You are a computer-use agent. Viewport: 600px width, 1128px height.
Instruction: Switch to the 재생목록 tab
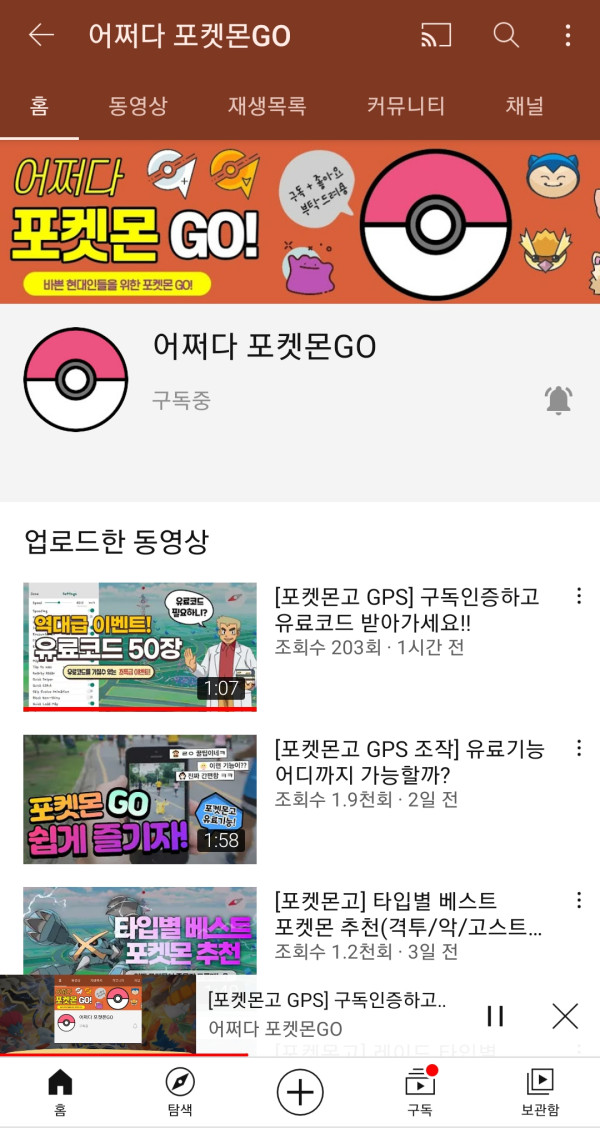click(x=266, y=106)
